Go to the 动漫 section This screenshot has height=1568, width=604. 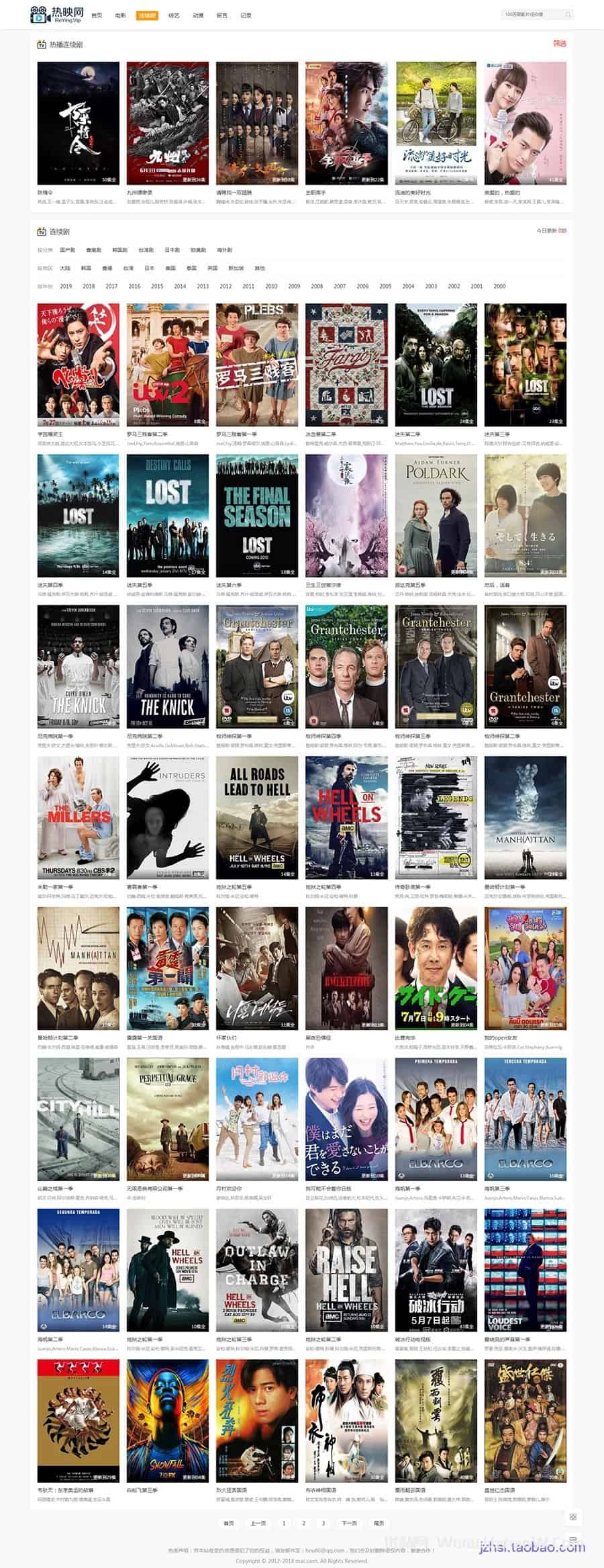coord(198,15)
